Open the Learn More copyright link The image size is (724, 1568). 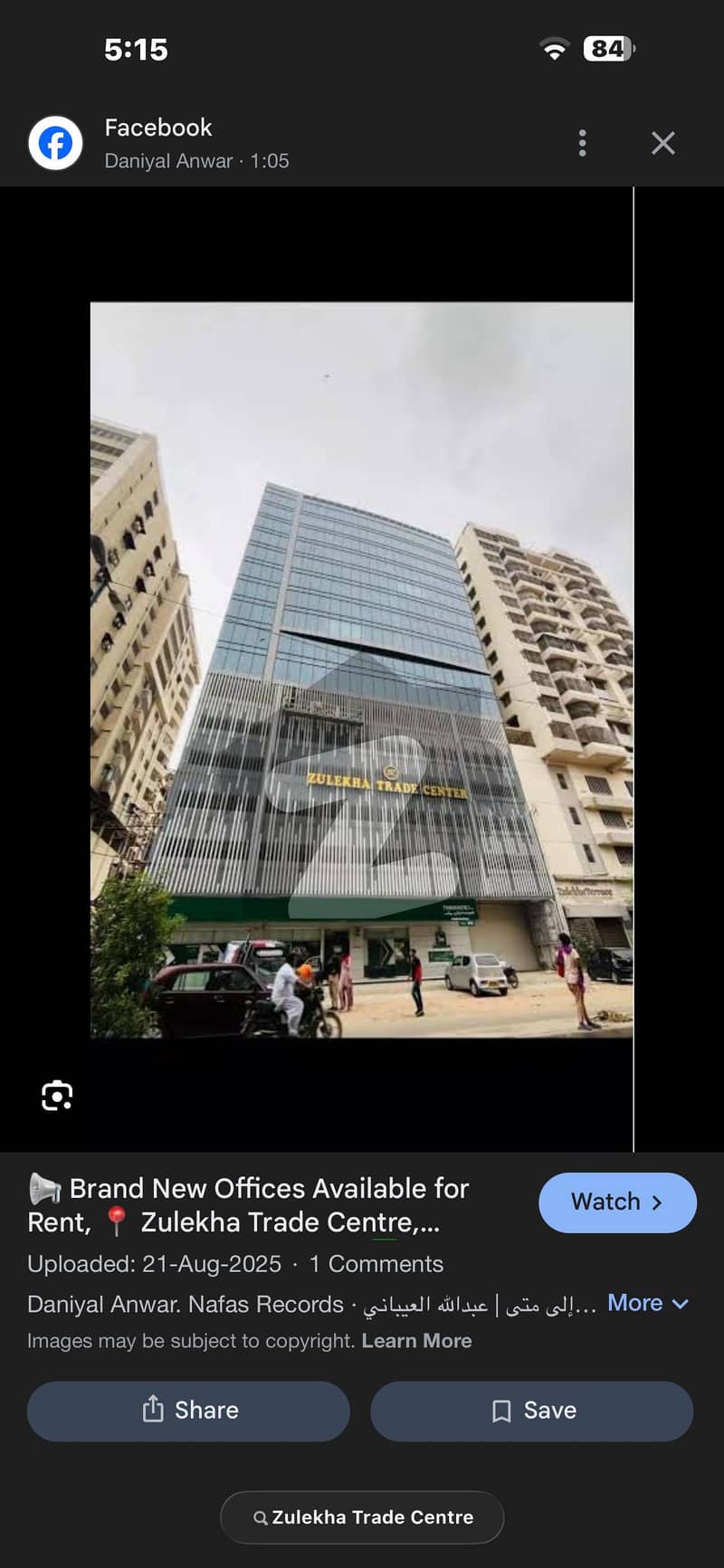[x=416, y=1341]
